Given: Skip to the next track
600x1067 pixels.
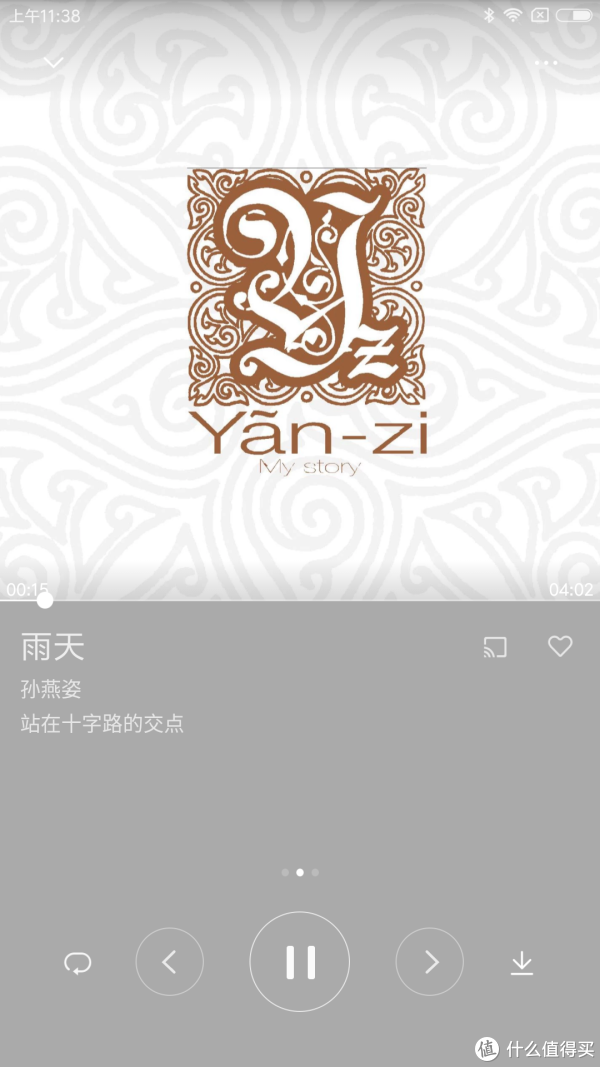Looking at the screenshot, I should tap(430, 962).
